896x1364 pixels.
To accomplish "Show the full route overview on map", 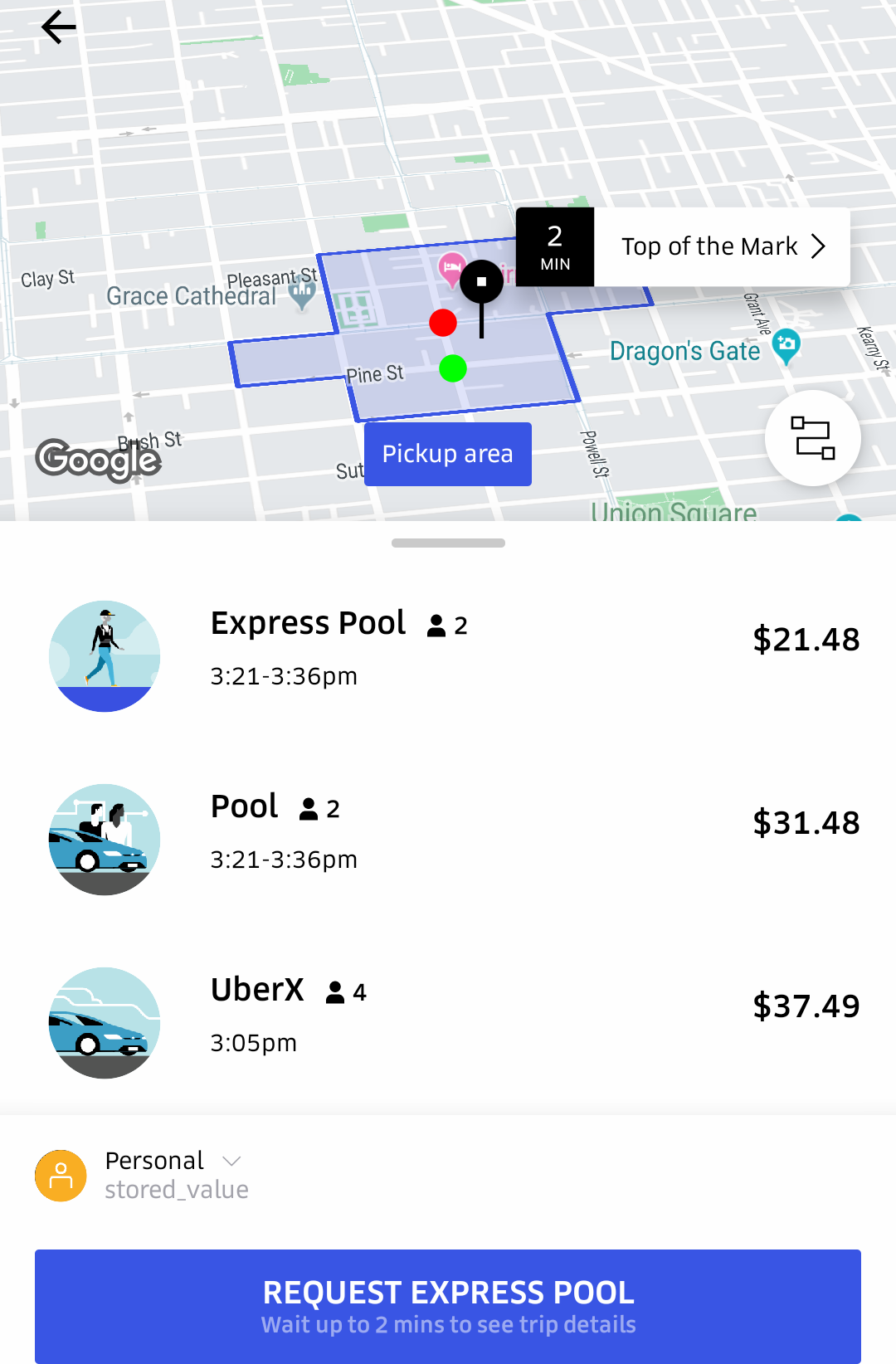I will tap(812, 438).
